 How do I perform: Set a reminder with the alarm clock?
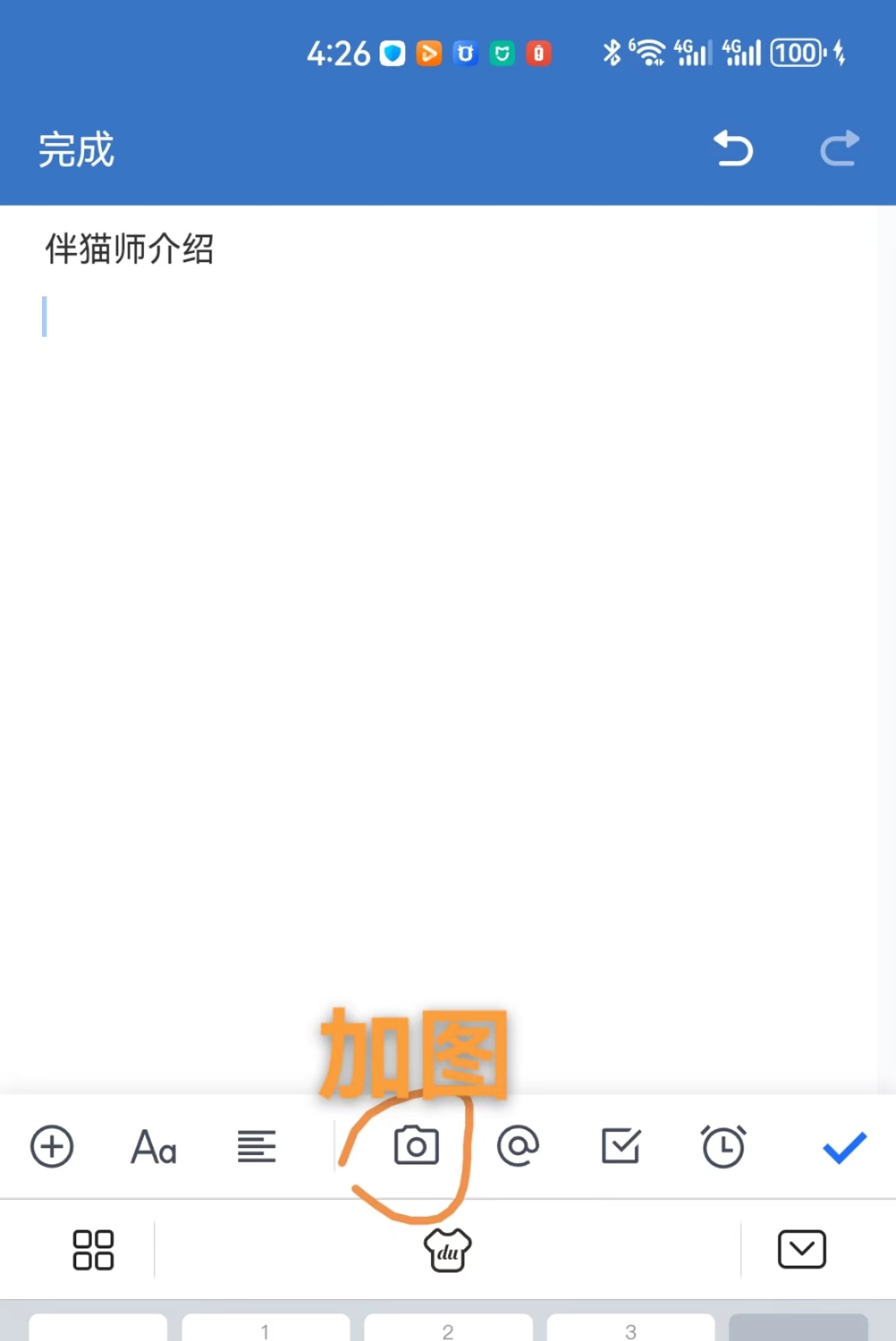pyautogui.click(x=723, y=1147)
